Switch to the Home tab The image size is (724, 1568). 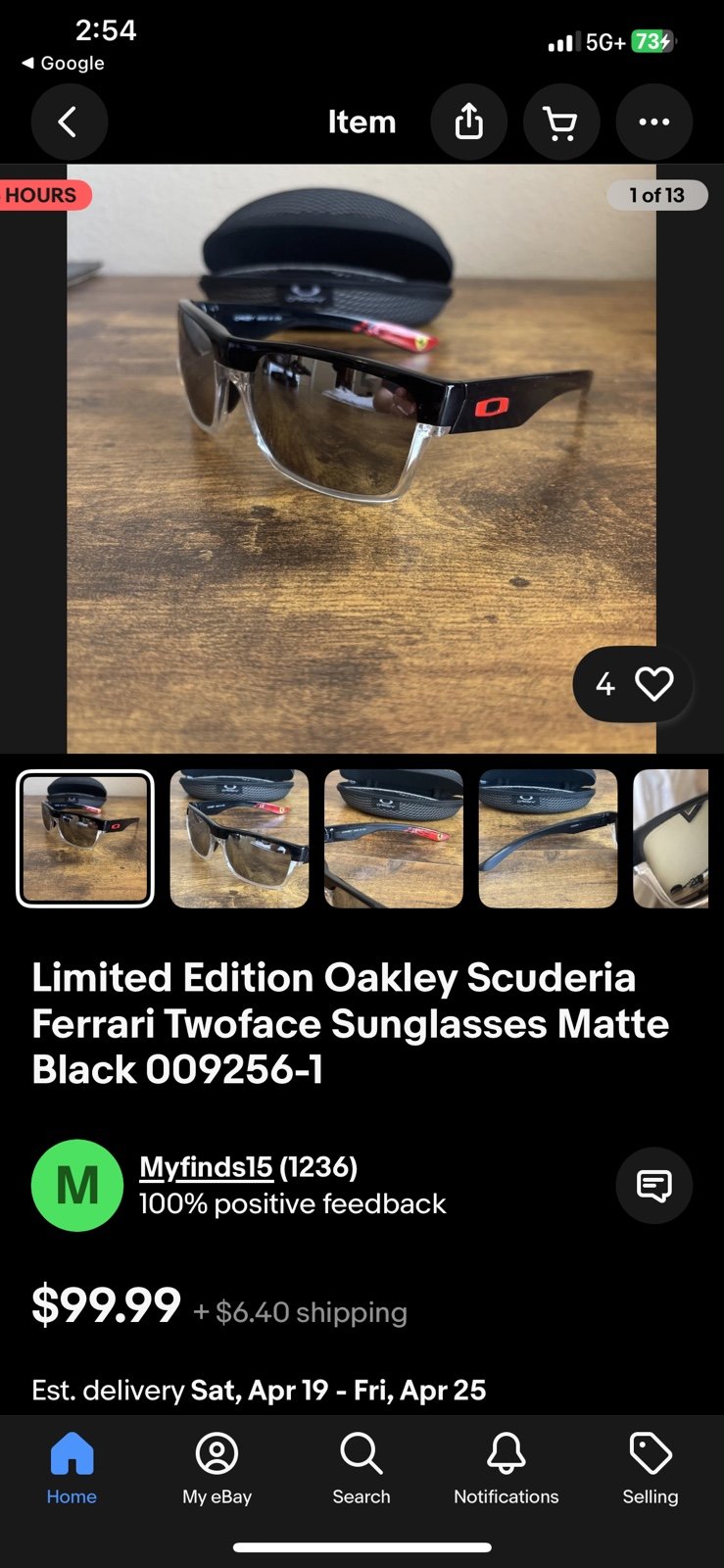click(x=72, y=1468)
